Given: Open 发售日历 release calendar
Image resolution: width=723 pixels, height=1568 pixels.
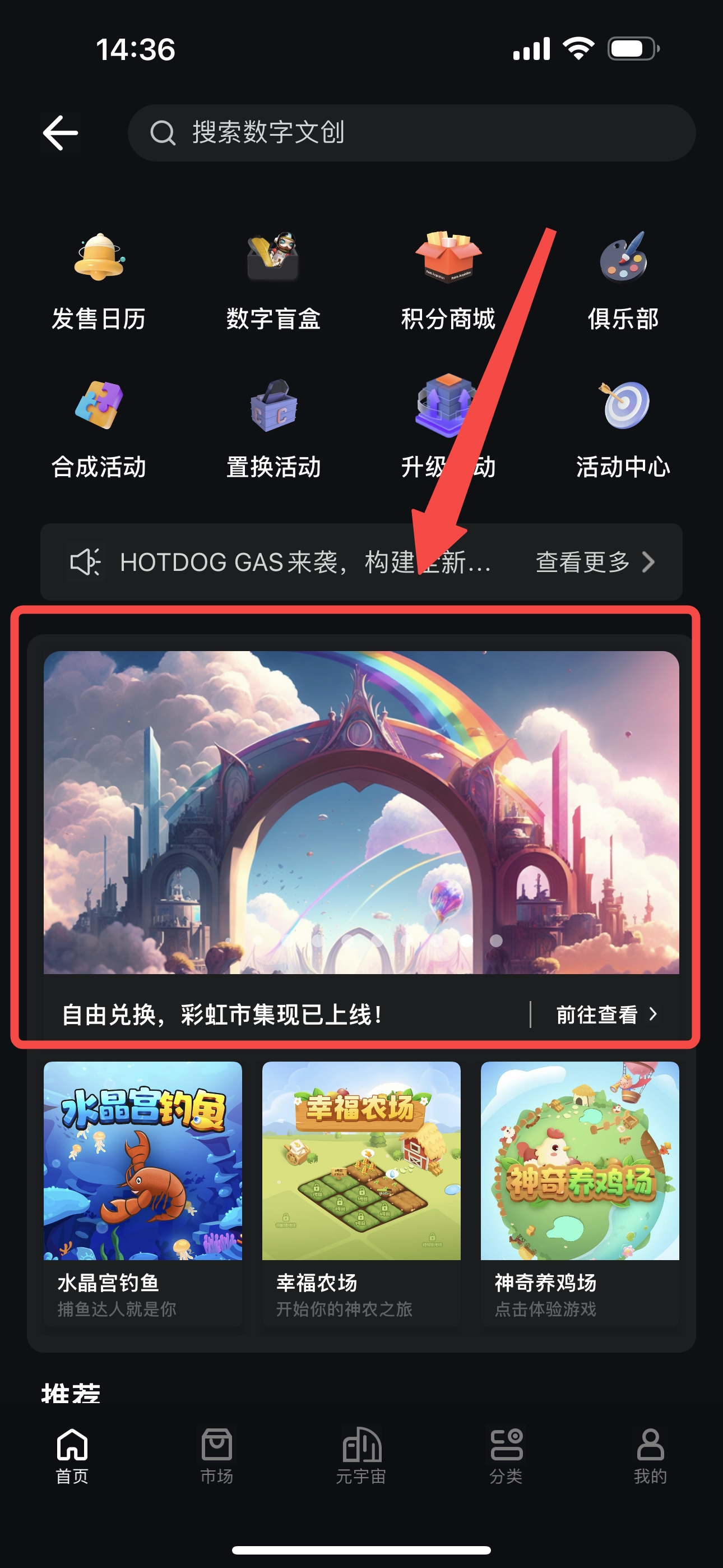Looking at the screenshot, I should click(x=99, y=281).
